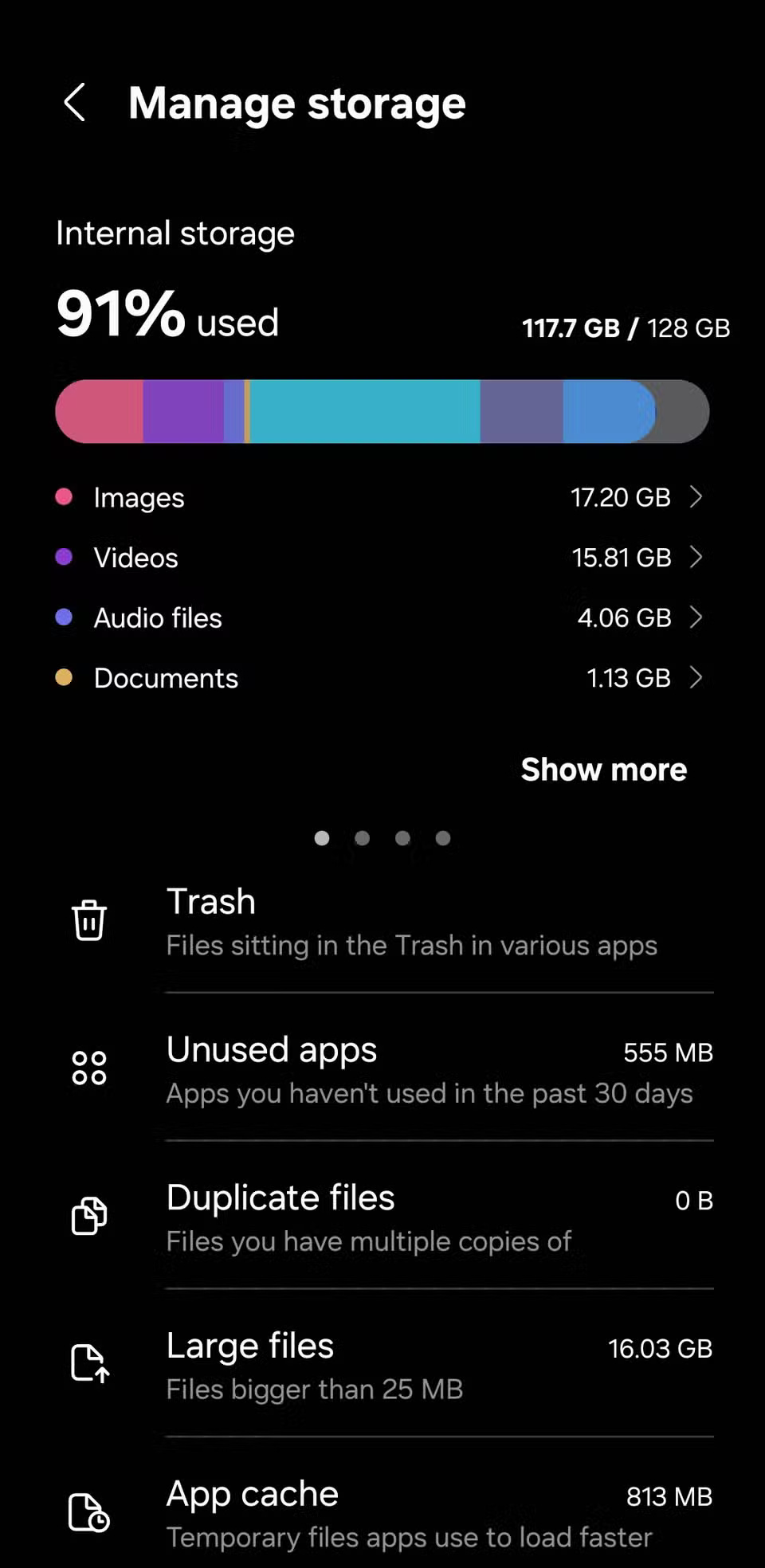Expand Images storage details chevron
Image resolution: width=765 pixels, height=1568 pixels.
(697, 496)
